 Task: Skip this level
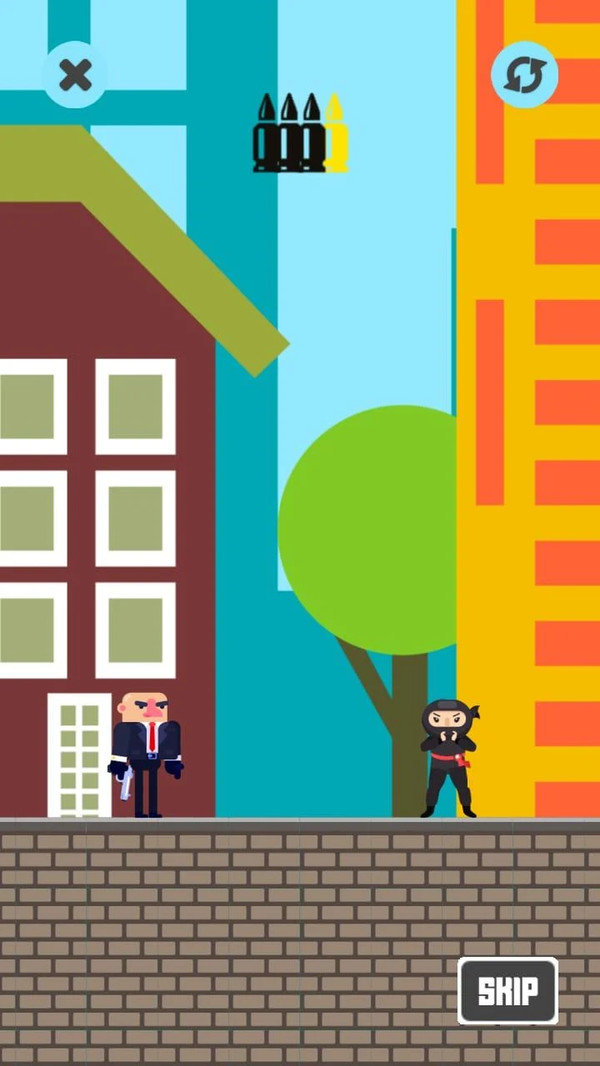(508, 990)
